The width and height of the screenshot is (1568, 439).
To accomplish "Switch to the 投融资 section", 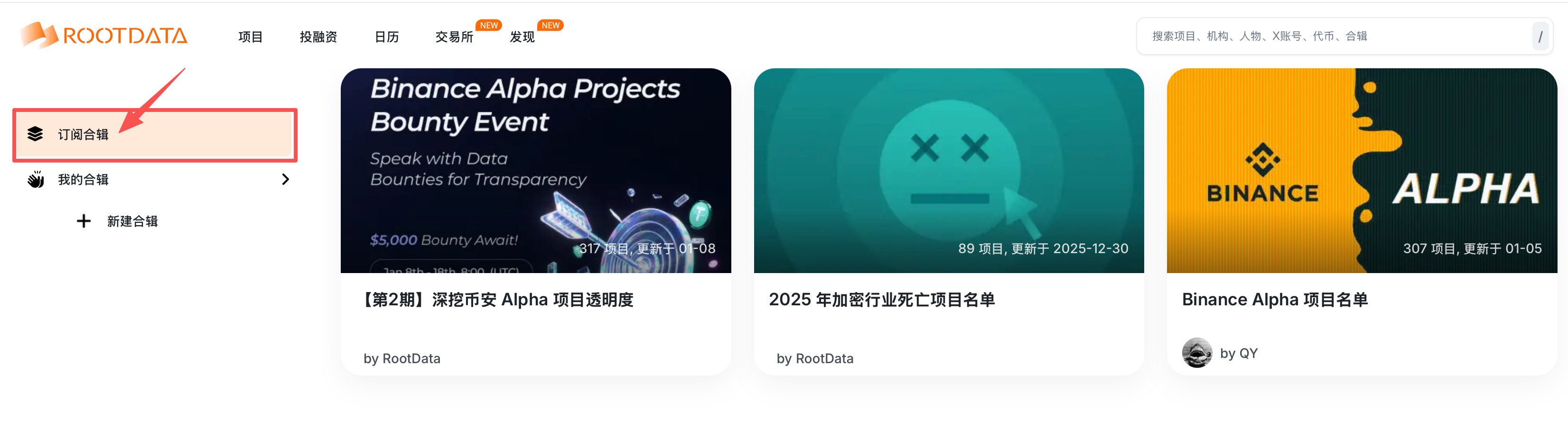I will 318,37.
